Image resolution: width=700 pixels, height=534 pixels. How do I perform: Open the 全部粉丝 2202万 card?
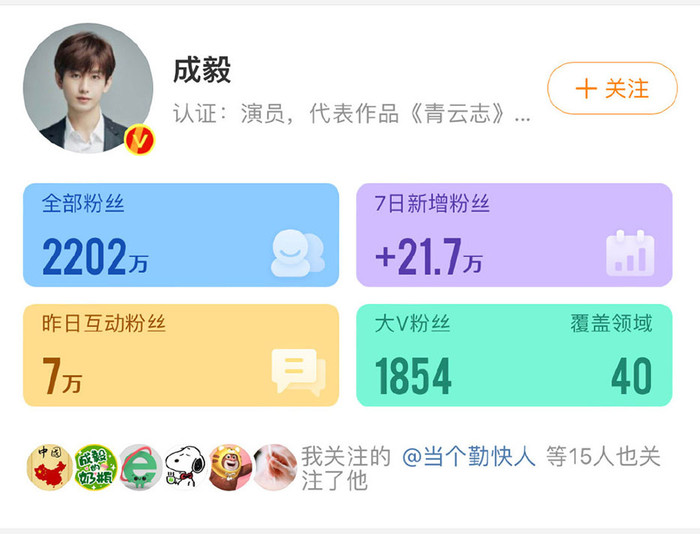pos(181,235)
